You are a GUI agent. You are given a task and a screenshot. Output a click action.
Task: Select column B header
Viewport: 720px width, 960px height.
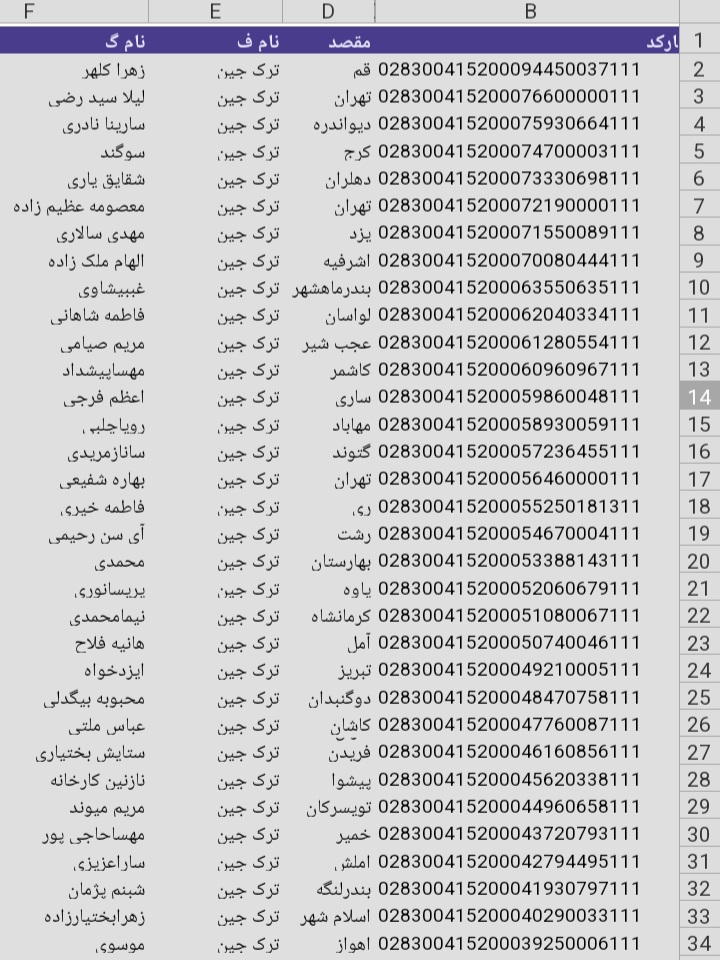pos(529,12)
